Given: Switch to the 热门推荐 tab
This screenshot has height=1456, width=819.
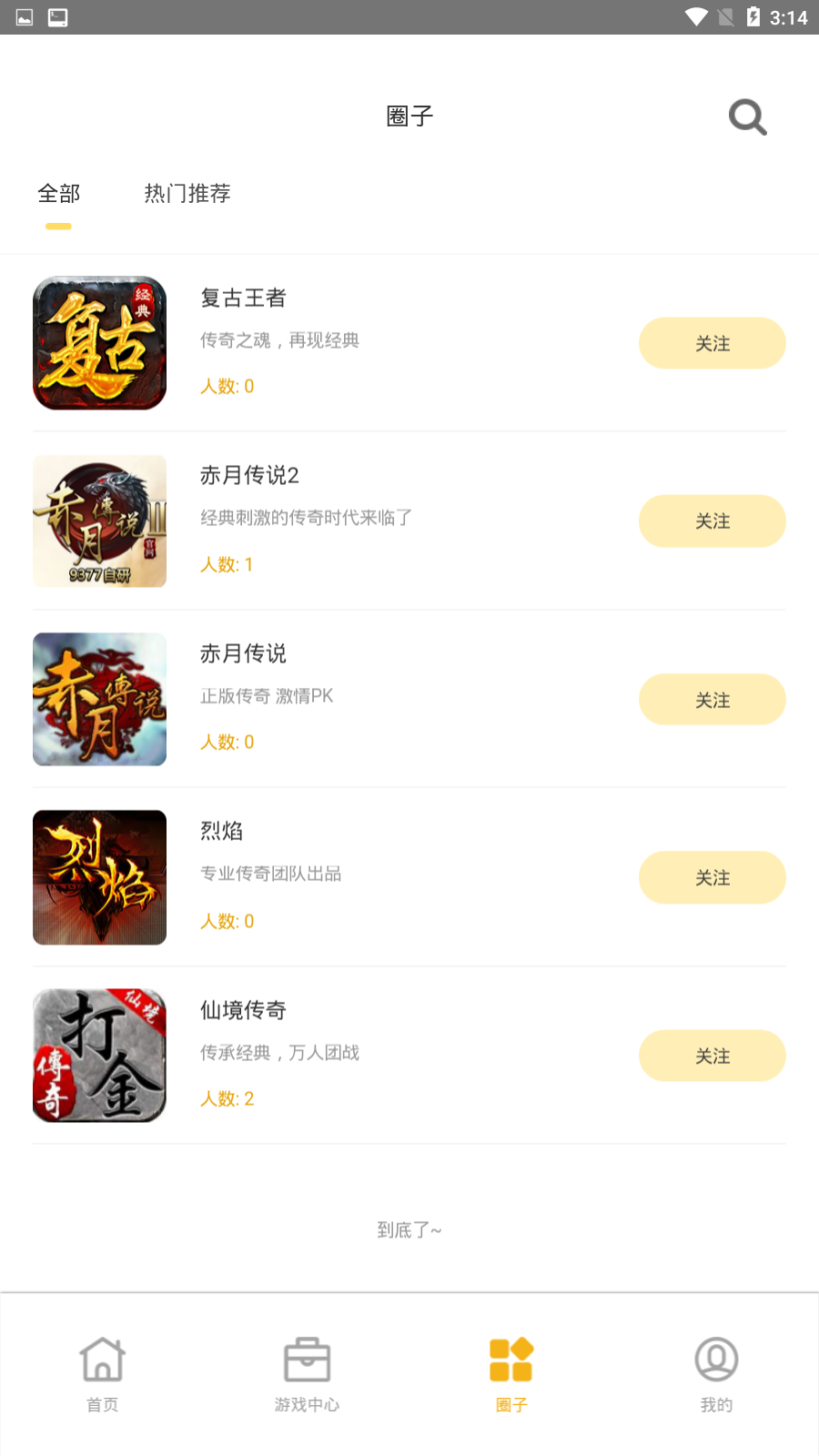Looking at the screenshot, I should coord(187,194).
